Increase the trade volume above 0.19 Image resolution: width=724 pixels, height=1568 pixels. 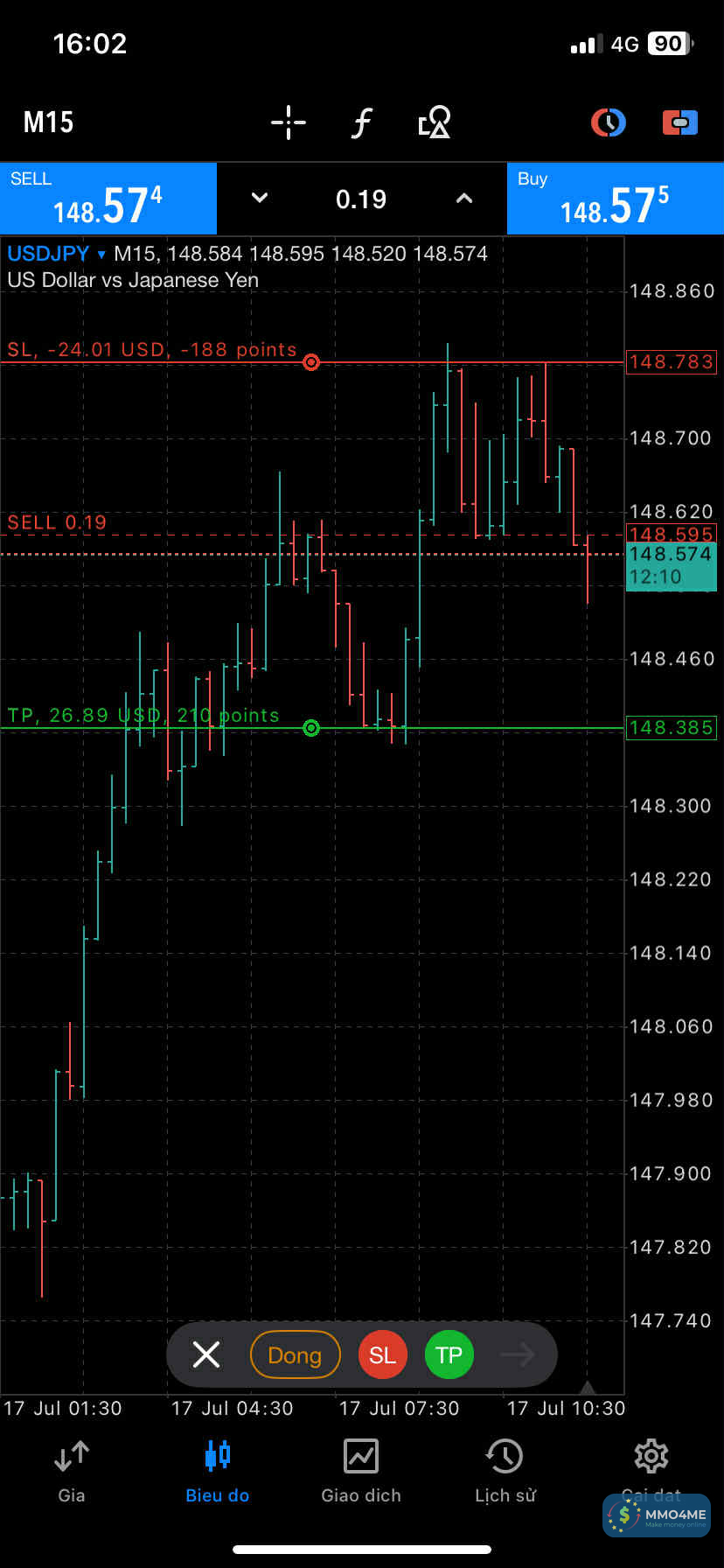pyautogui.click(x=464, y=199)
